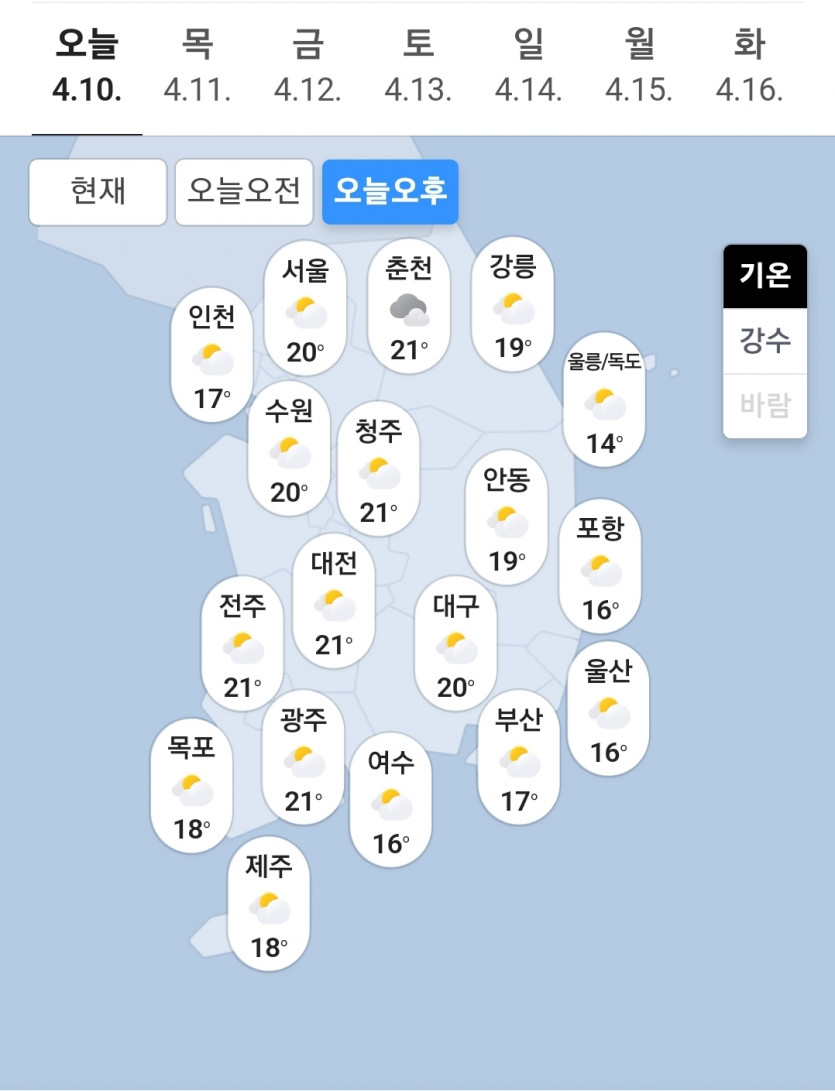The image size is (835, 1091).
Task: Switch to the 화 4.16 date tab
Action: coord(749,67)
